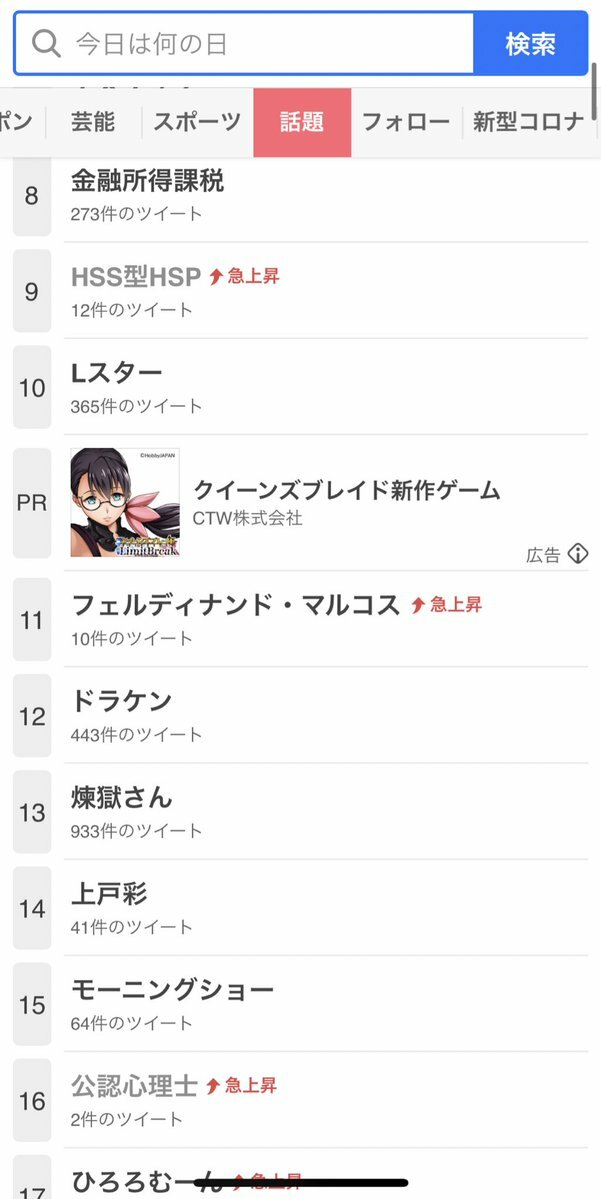Tap the search field '今日は何の日'
The height and width of the screenshot is (1199, 601).
point(260,44)
